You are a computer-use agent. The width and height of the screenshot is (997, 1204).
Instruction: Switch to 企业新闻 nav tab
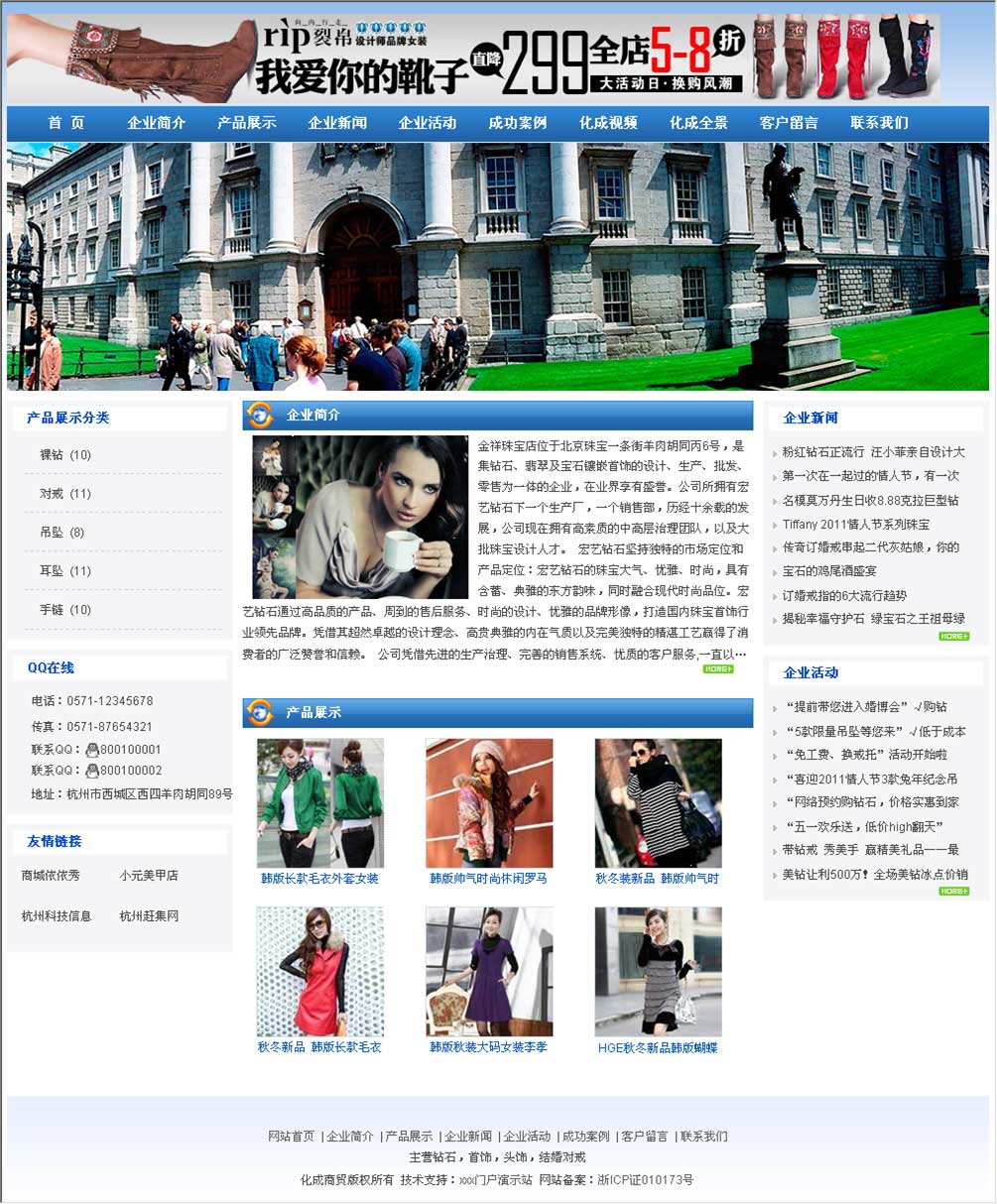(337, 123)
